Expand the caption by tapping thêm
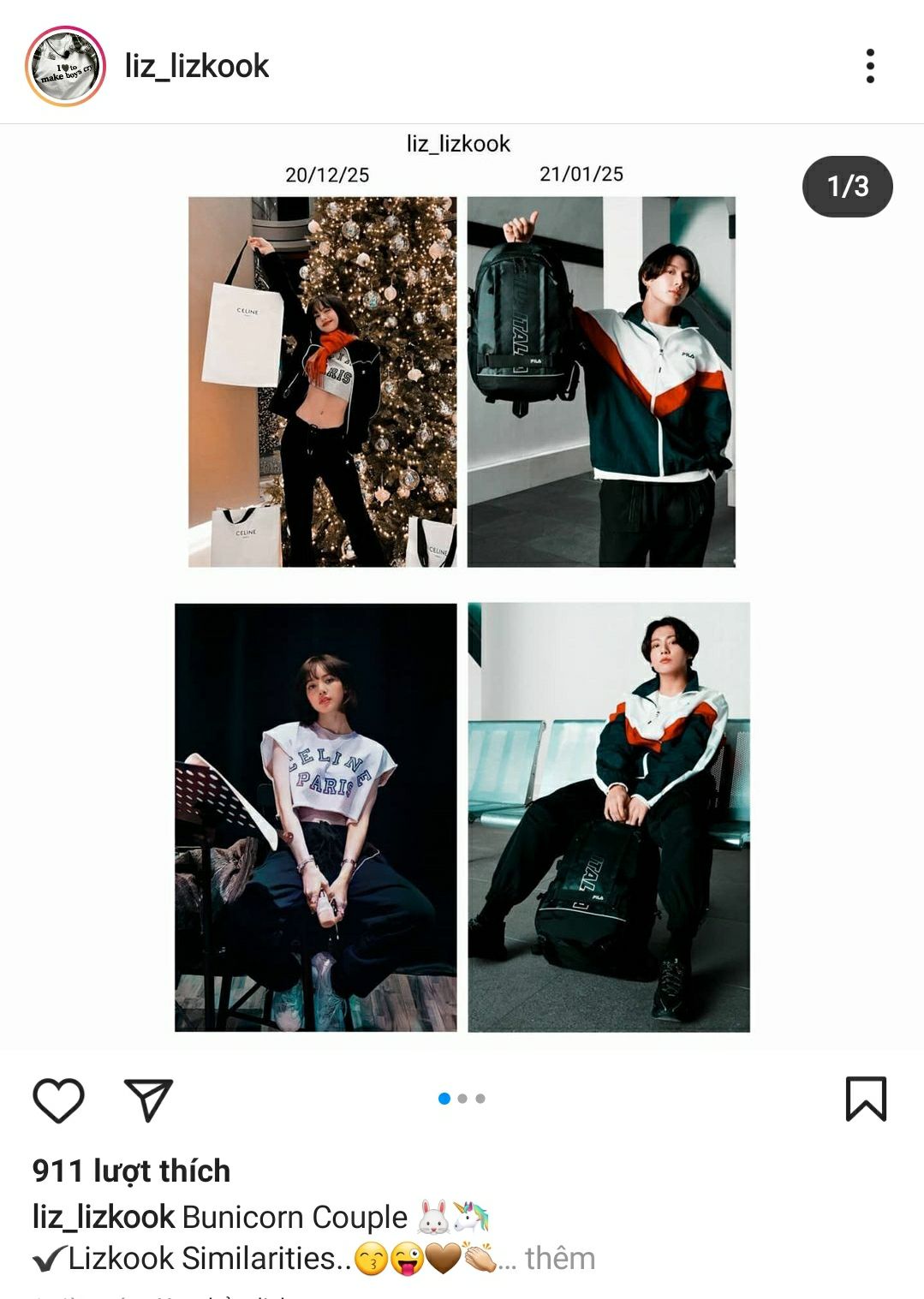Image resolution: width=924 pixels, height=1299 pixels. (x=560, y=1259)
